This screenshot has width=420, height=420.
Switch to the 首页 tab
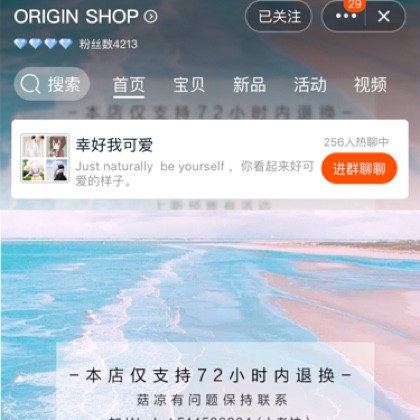[x=129, y=85]
